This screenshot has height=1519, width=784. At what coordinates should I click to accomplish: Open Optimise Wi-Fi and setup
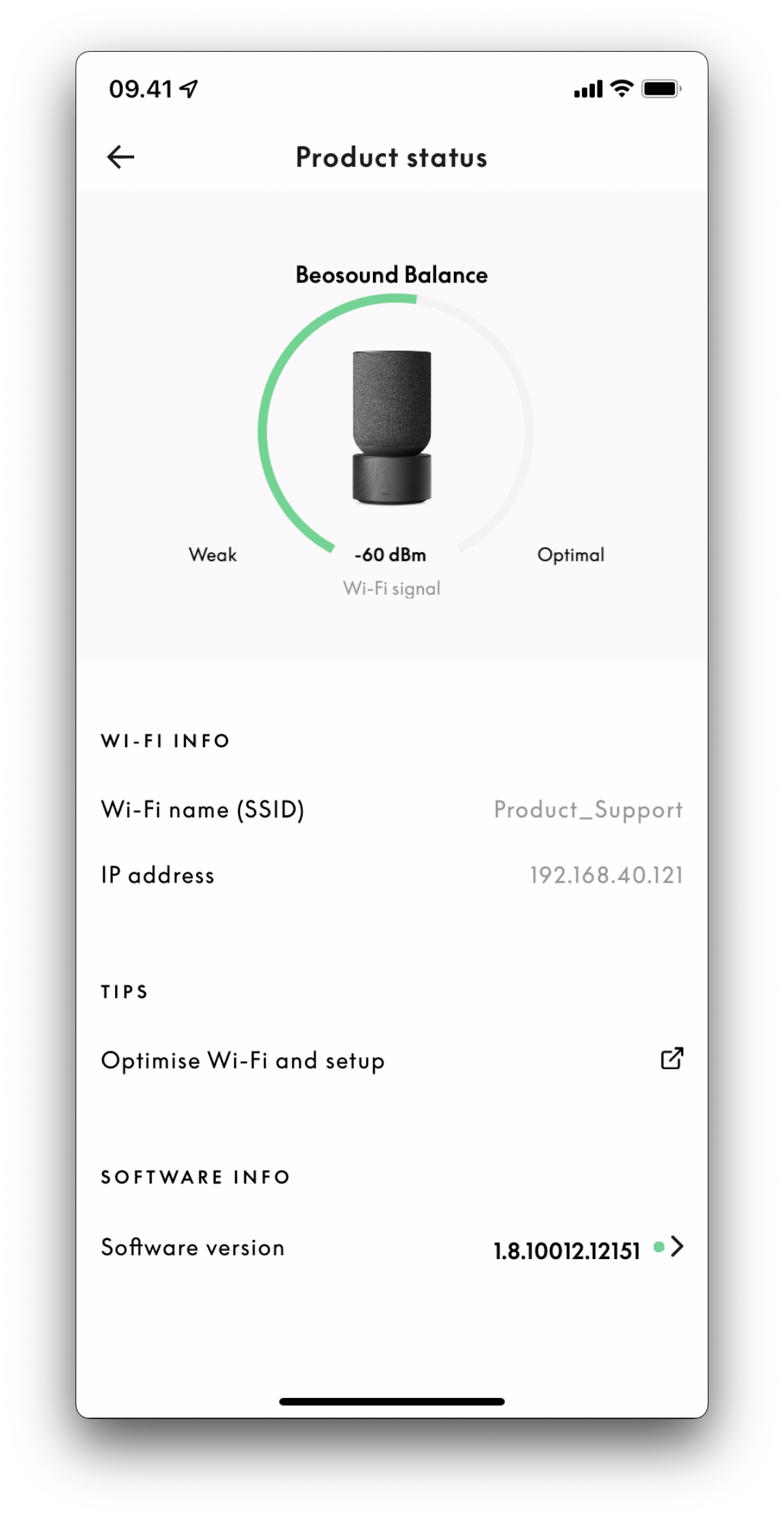click(x=242, y=1059)
